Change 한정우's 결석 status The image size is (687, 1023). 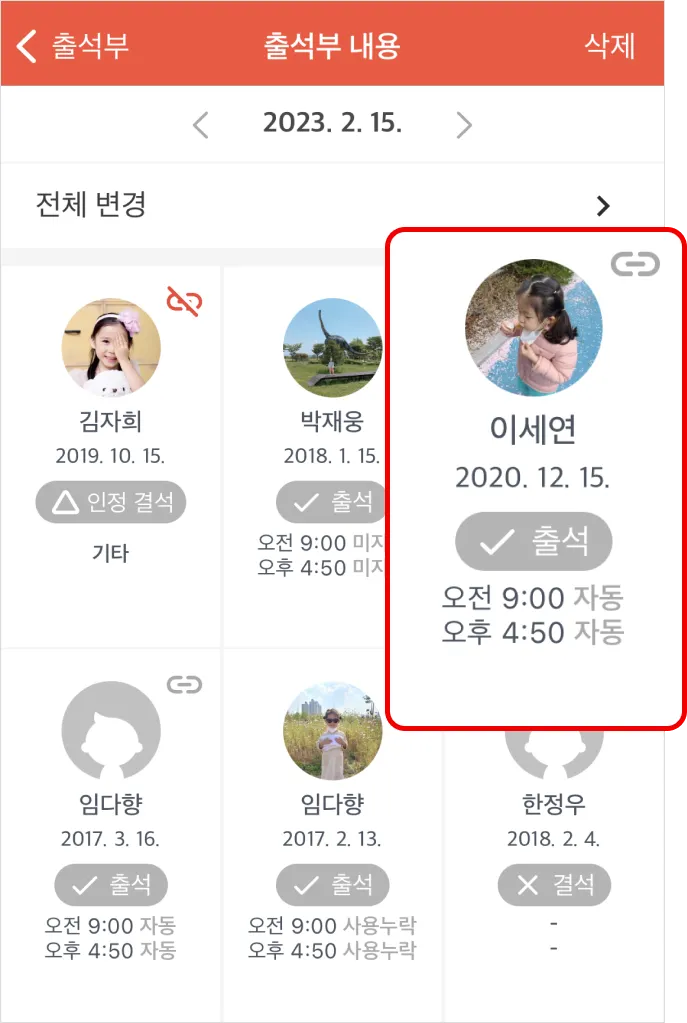coord(553,885)
